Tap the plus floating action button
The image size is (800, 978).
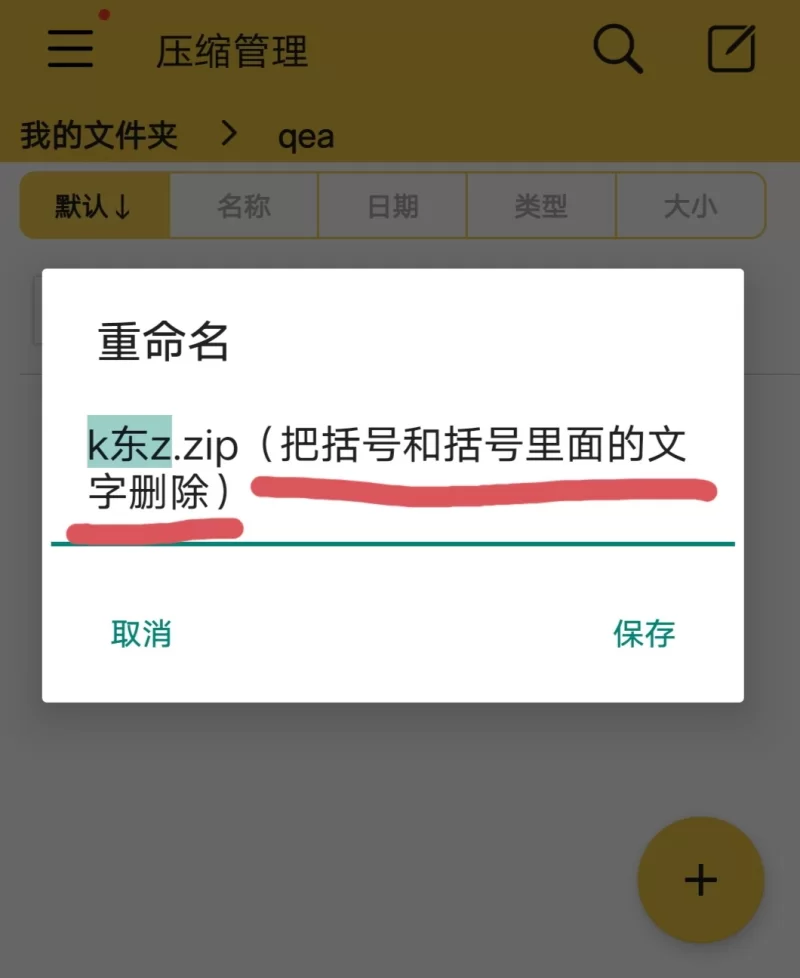[700, 880]
